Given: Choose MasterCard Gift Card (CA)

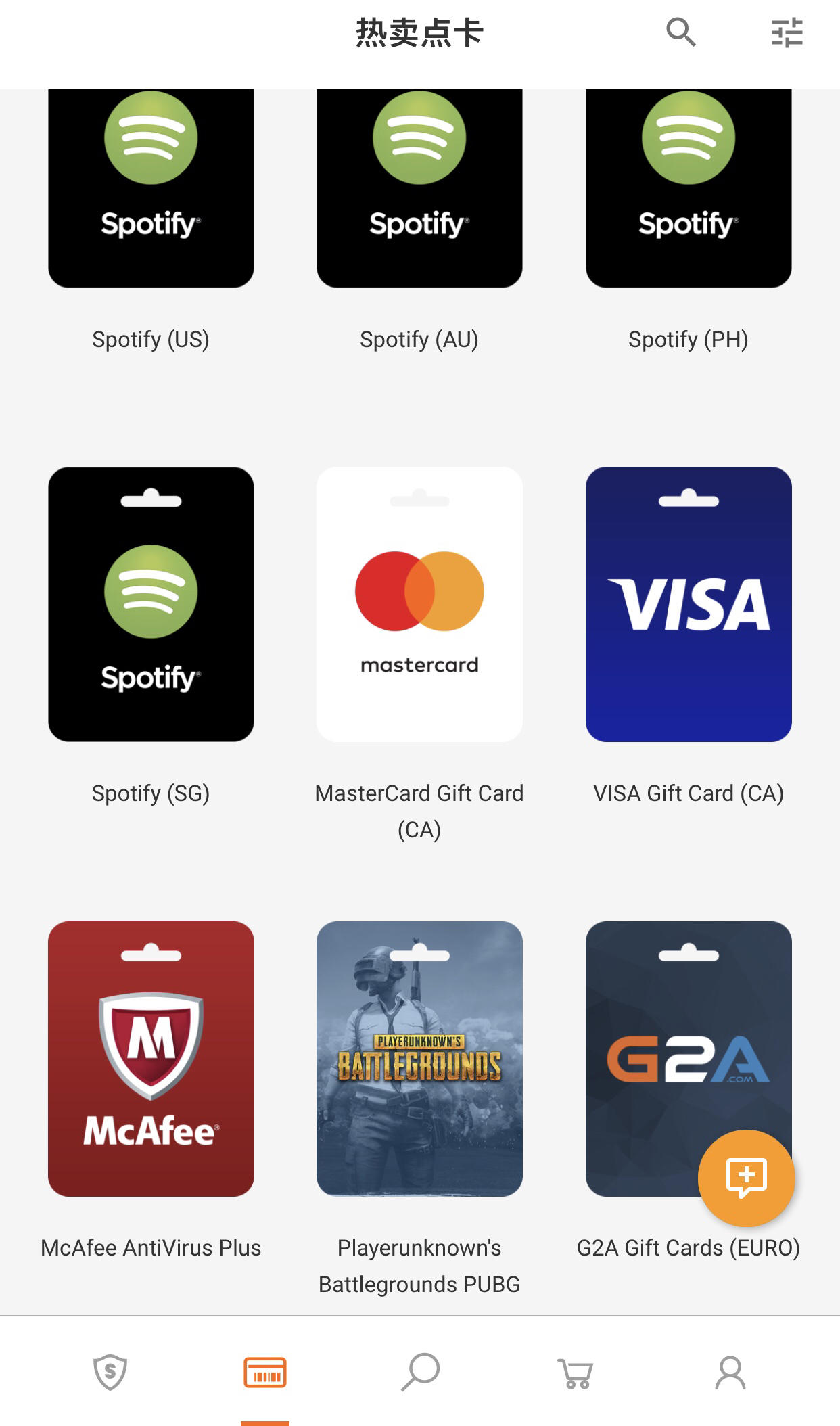Looking at the screenshot, I should [419, 604].
